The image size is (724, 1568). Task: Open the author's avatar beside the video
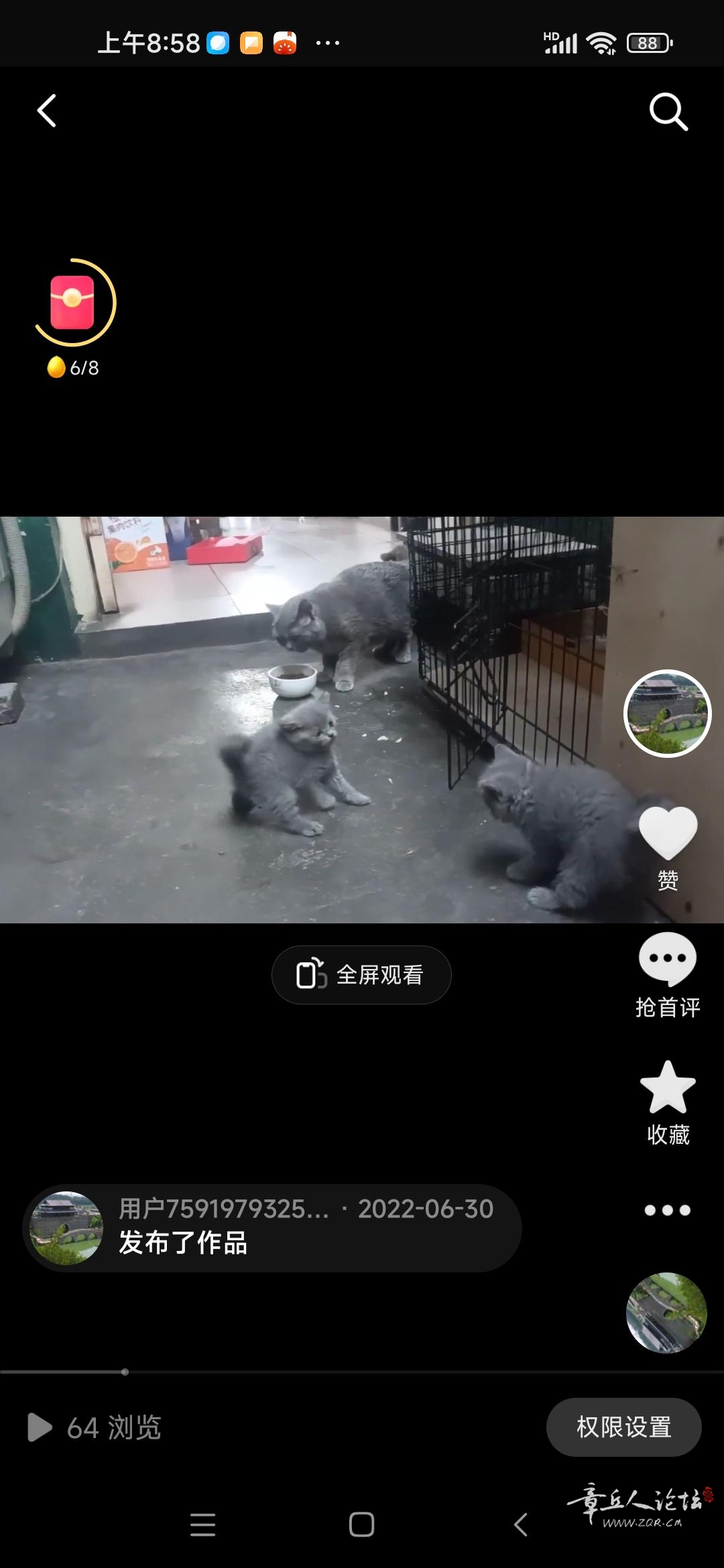coord(667,714)
